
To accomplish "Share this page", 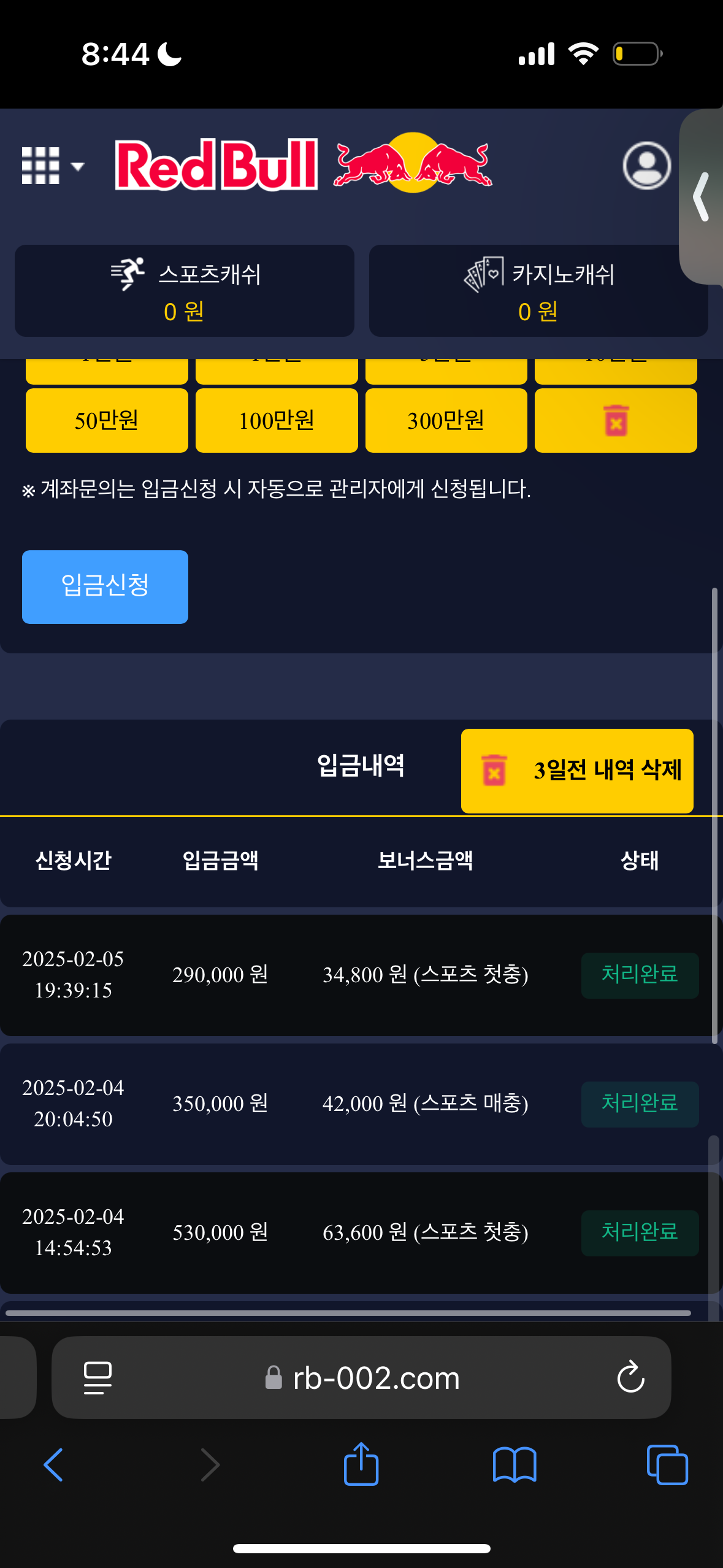I will click(361, 1465).
